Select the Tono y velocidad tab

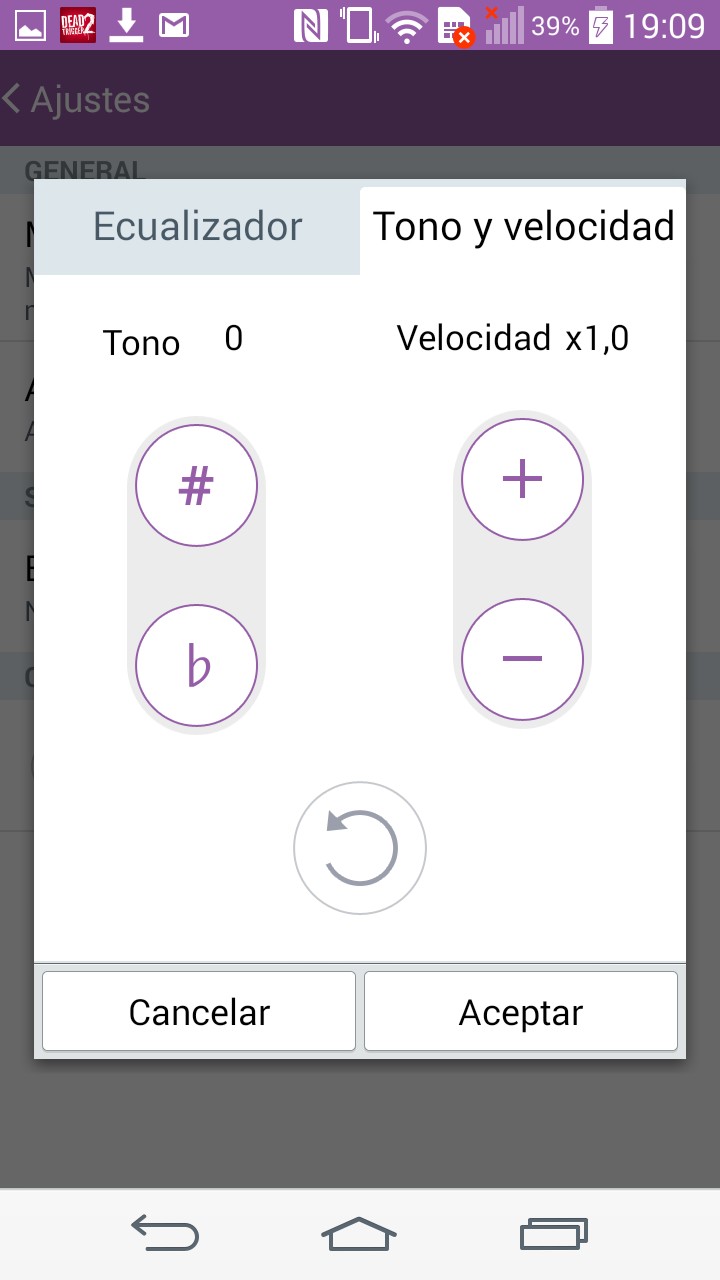point(523,228)
